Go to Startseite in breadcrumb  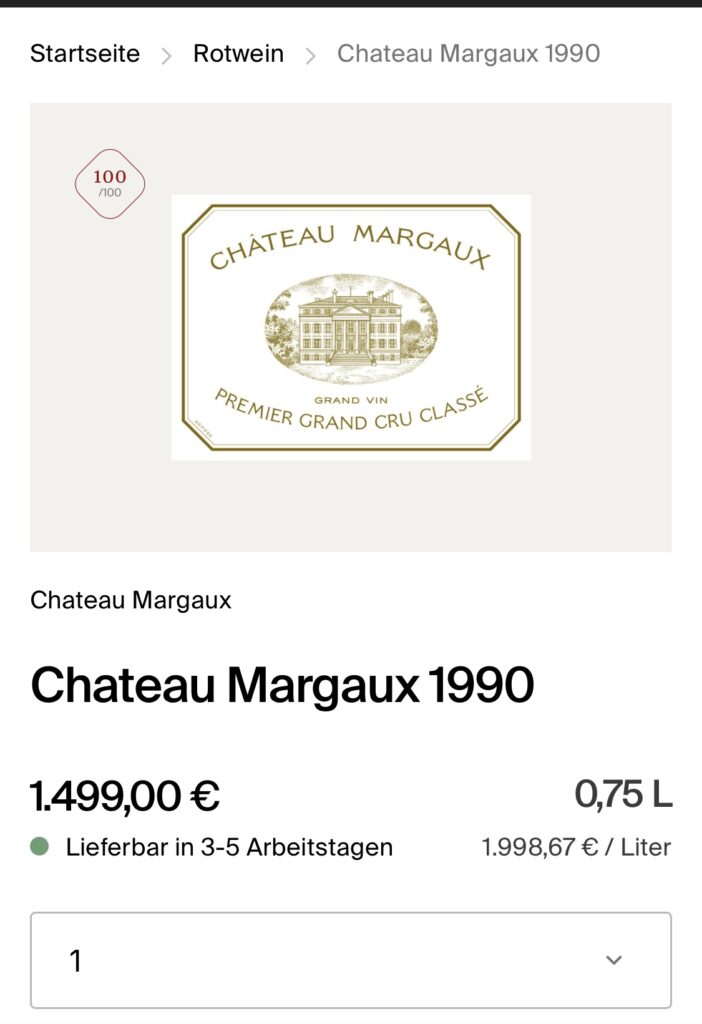point(85,54)
